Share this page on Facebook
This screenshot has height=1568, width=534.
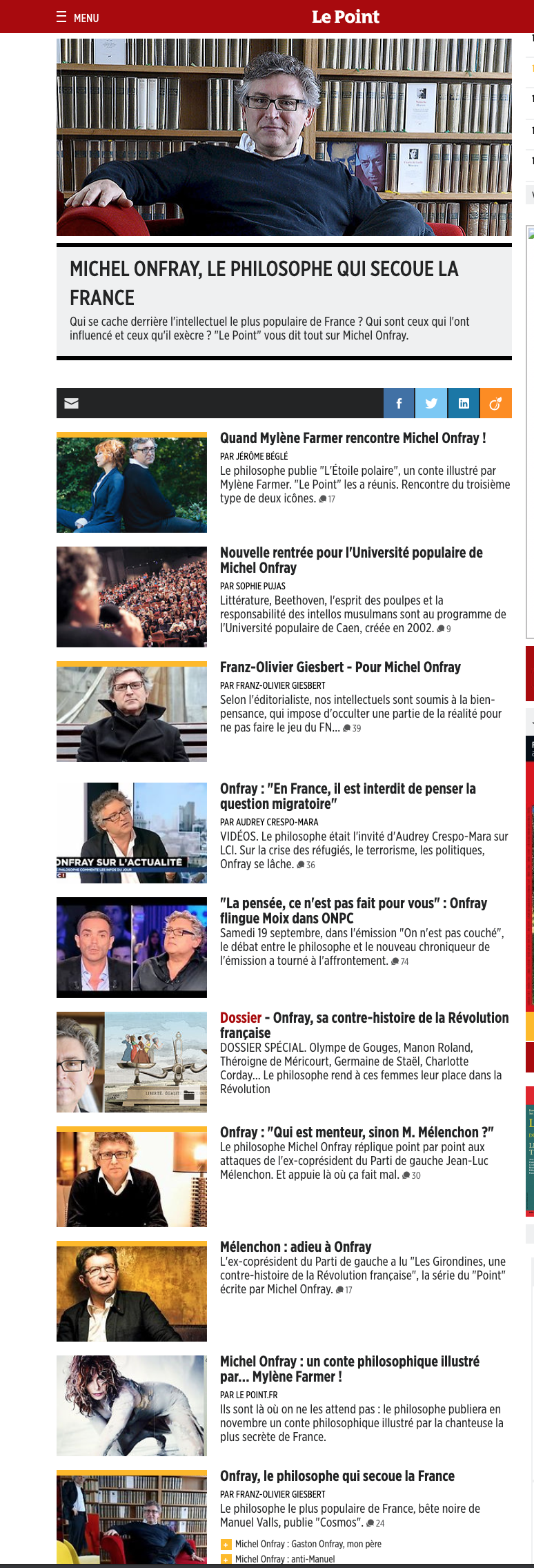point(399,403)
